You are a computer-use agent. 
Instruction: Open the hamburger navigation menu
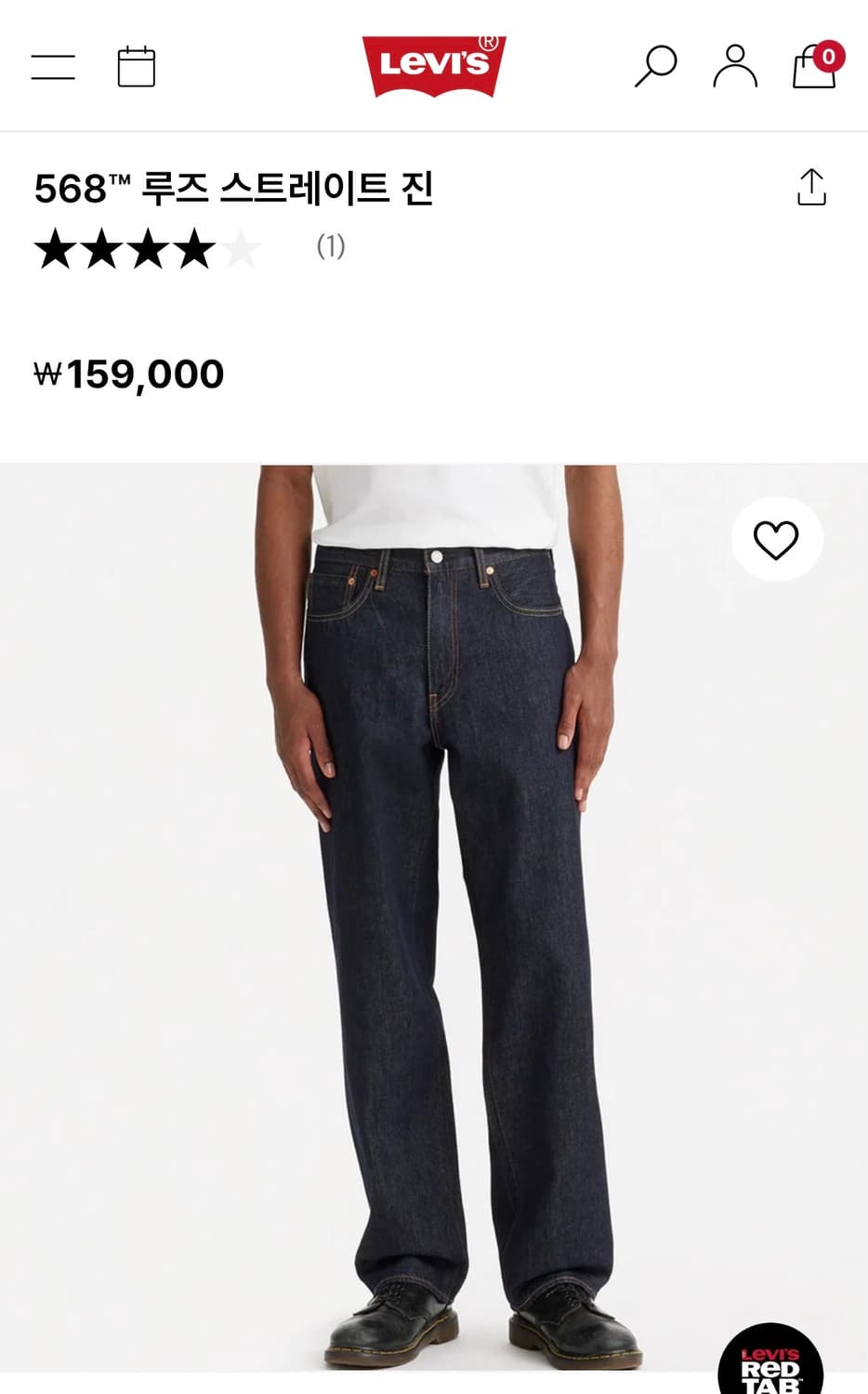(55, 68)
